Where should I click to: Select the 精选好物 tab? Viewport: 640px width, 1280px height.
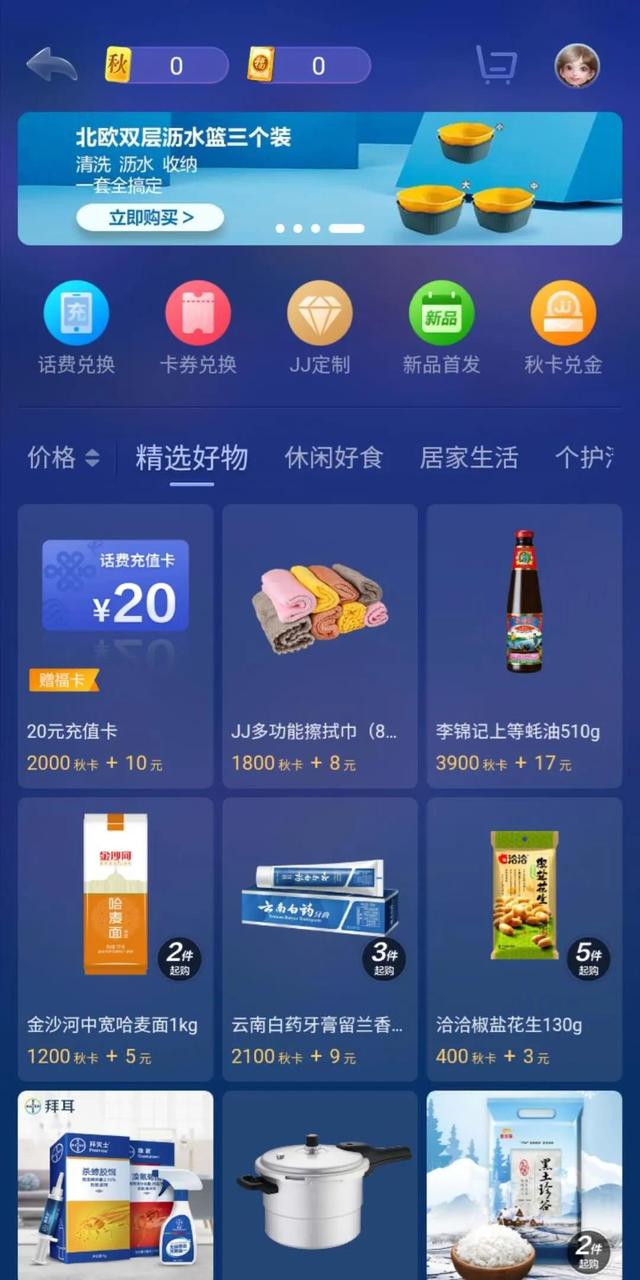pyautogui.click(x=191, y=458)
